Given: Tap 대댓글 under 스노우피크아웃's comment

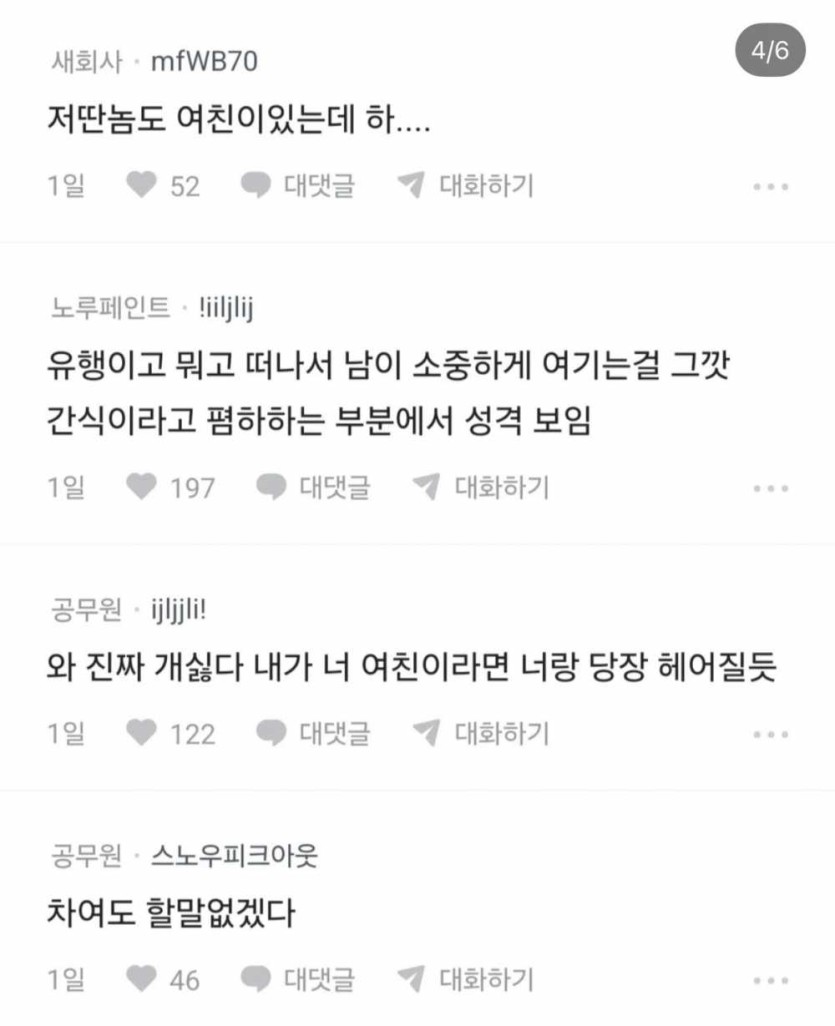Looking at the screenshot, I should click(298, 979).
